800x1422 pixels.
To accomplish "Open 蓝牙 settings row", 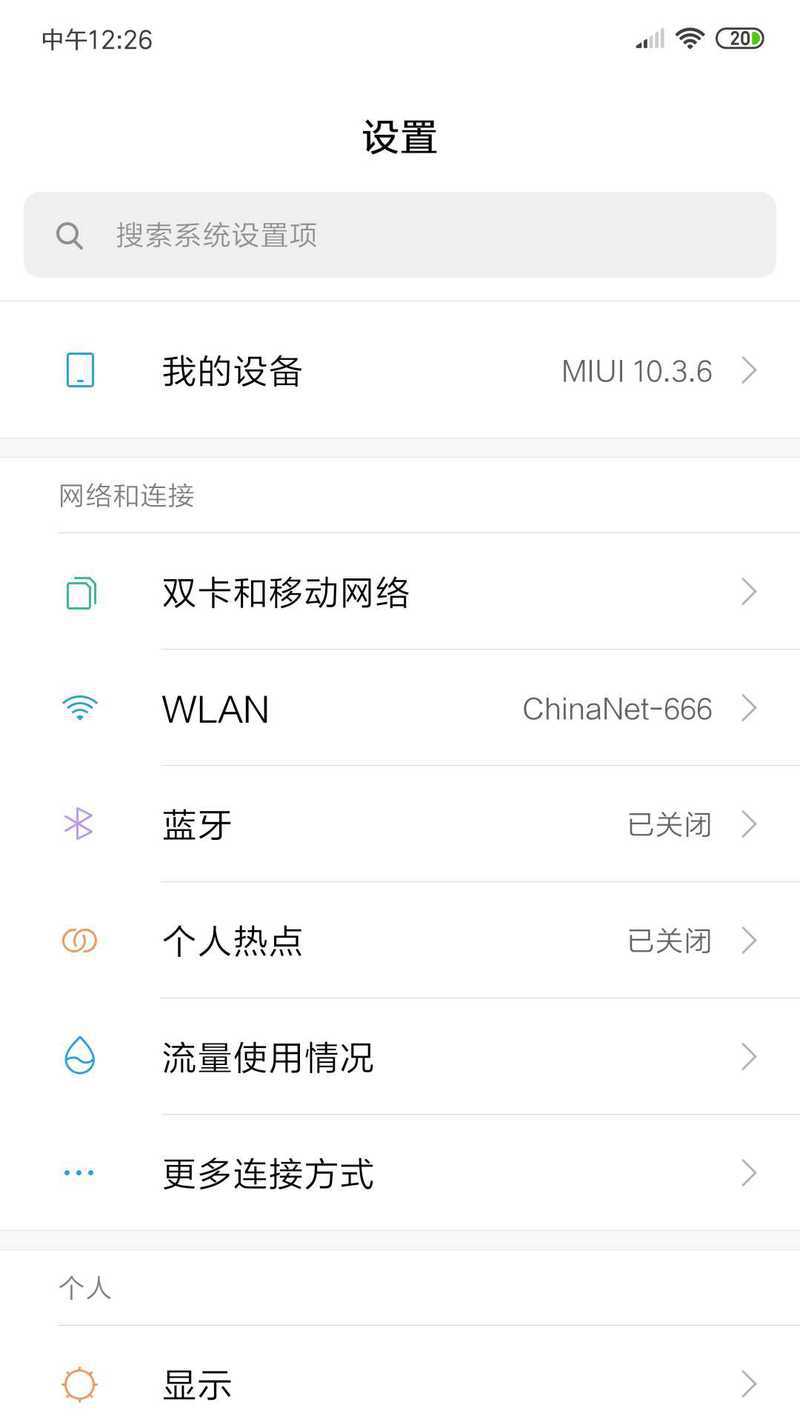I will coord(400,824).
